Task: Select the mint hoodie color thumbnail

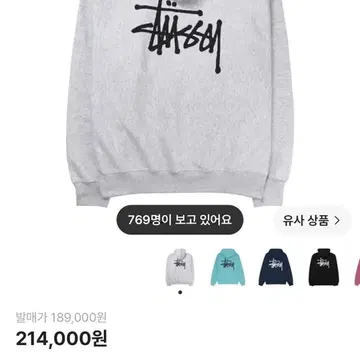Action: tap(228, 267)
